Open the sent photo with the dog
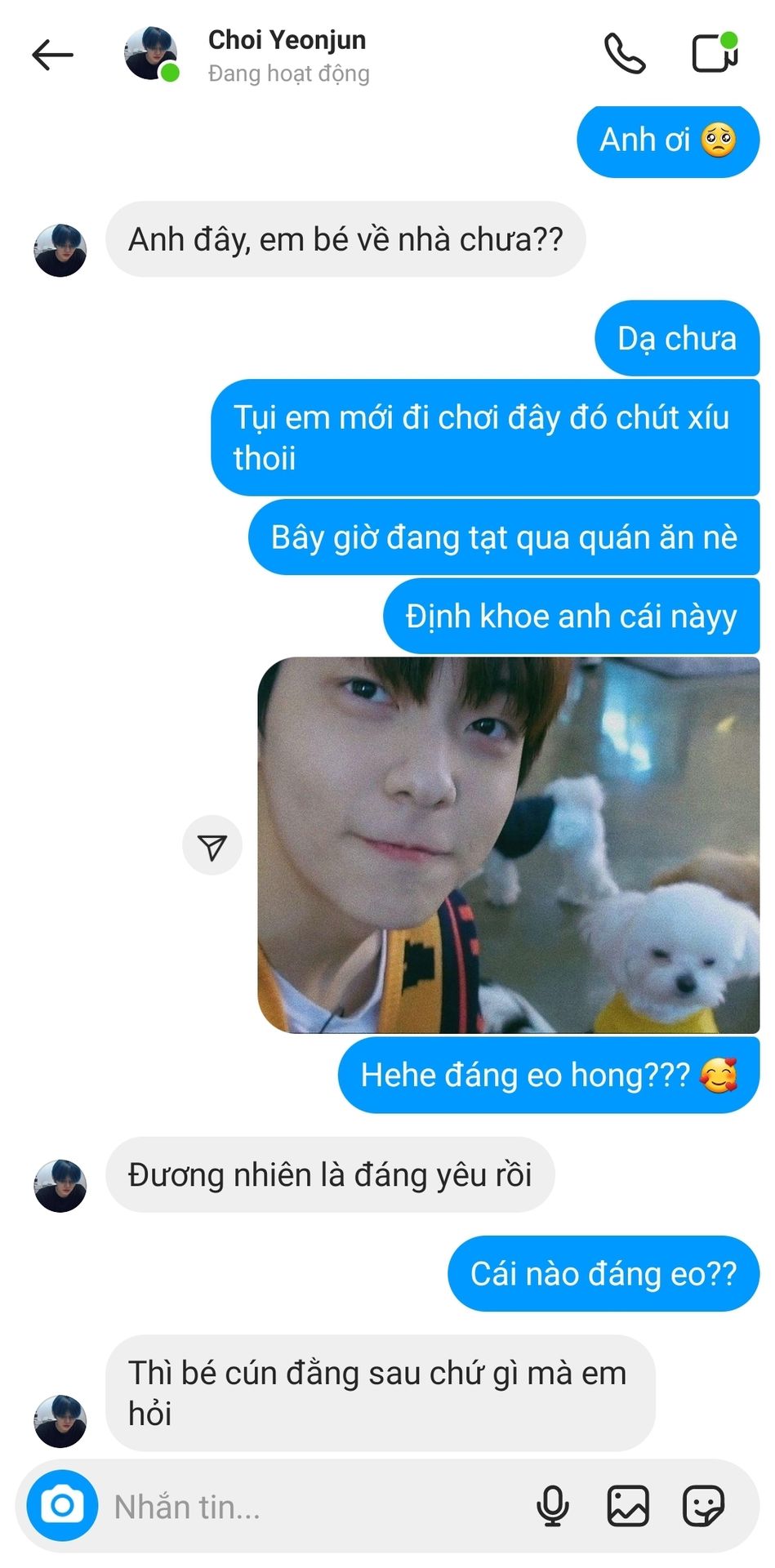 click(508, 845)
